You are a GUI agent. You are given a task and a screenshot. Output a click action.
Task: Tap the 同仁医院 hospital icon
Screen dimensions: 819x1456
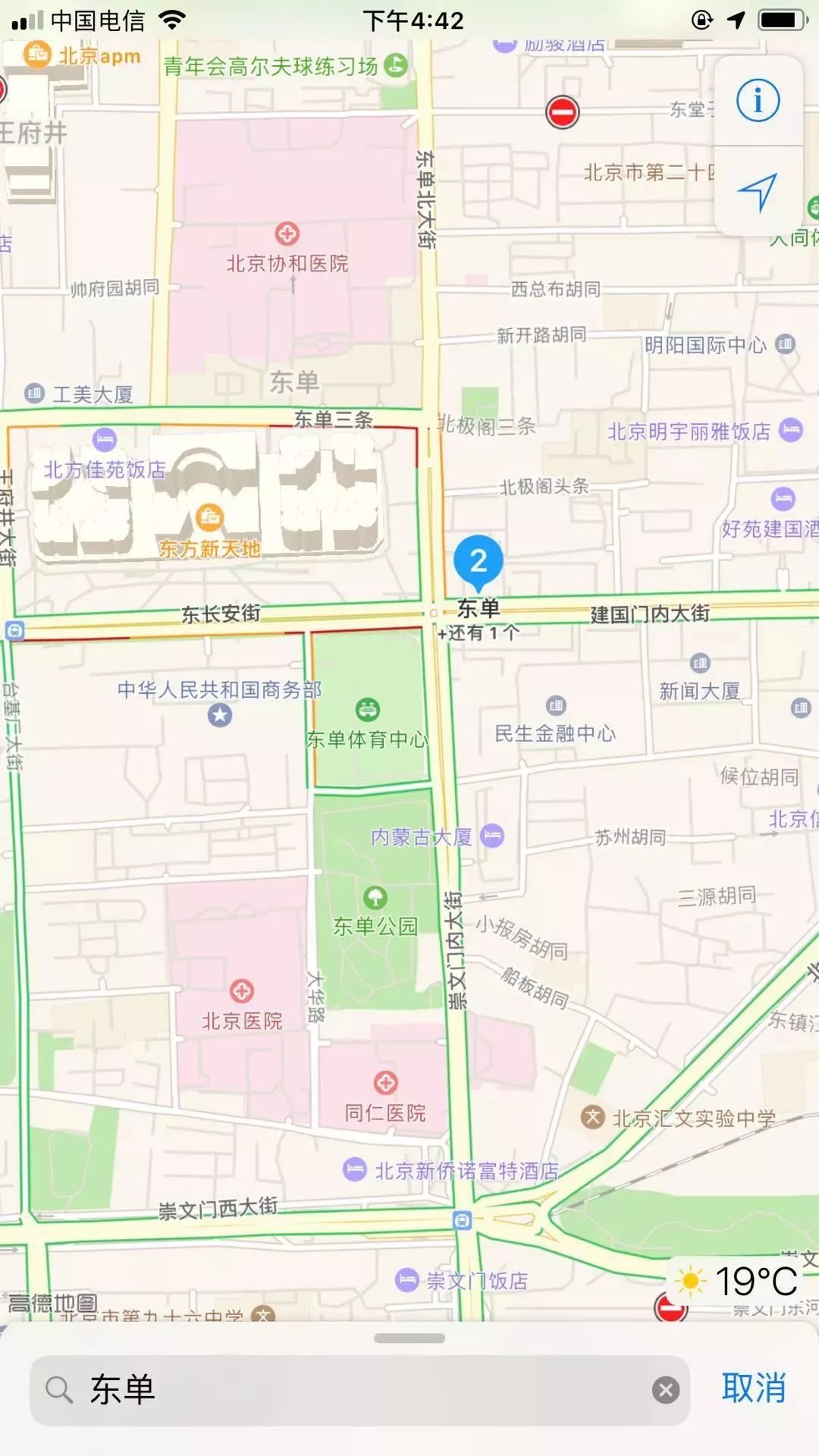[x=385, y=1082]
